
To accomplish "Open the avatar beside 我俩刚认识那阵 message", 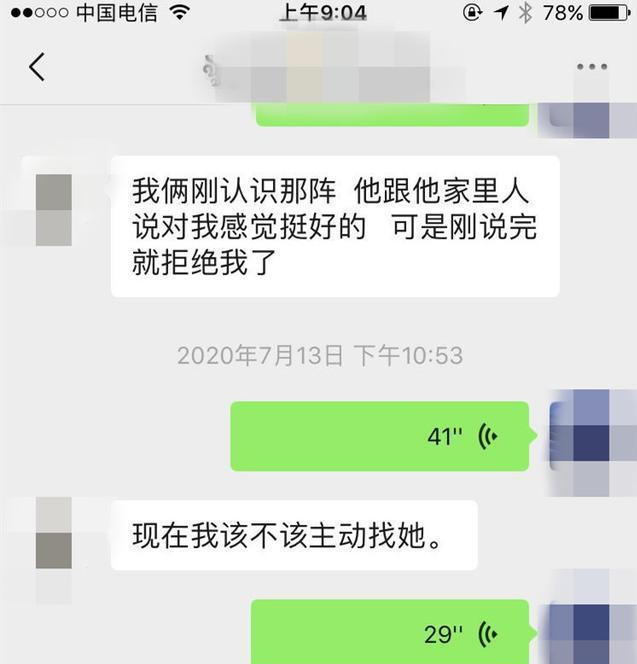I will (54, 210).
